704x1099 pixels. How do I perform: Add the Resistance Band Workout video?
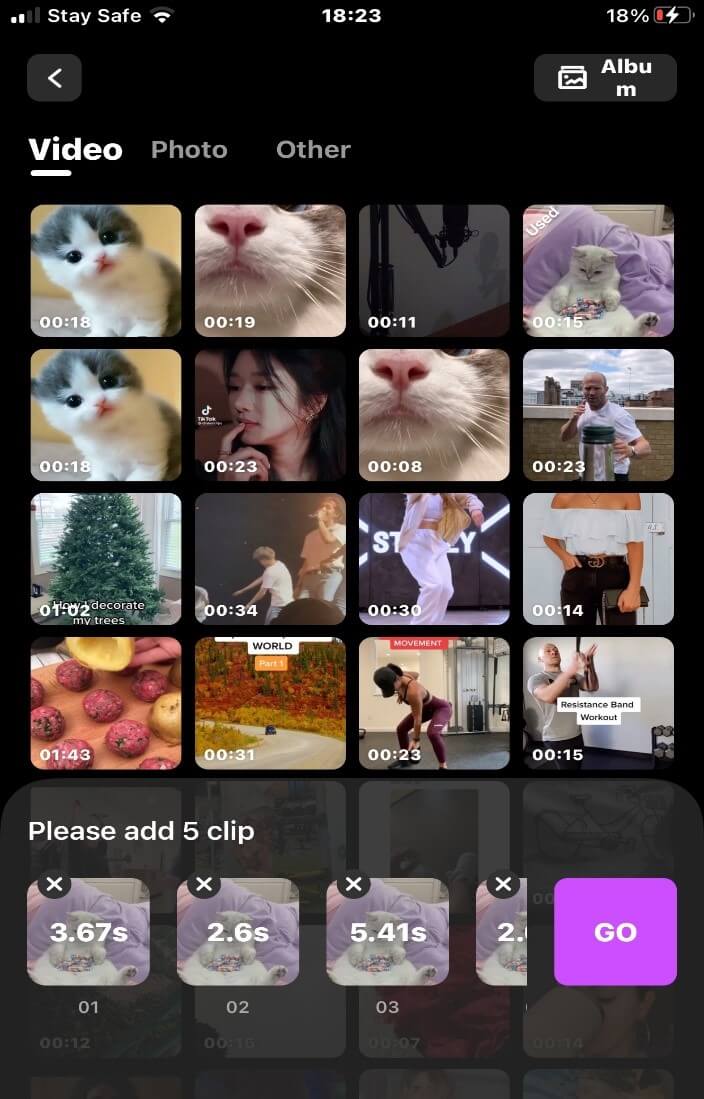[598, 702]
